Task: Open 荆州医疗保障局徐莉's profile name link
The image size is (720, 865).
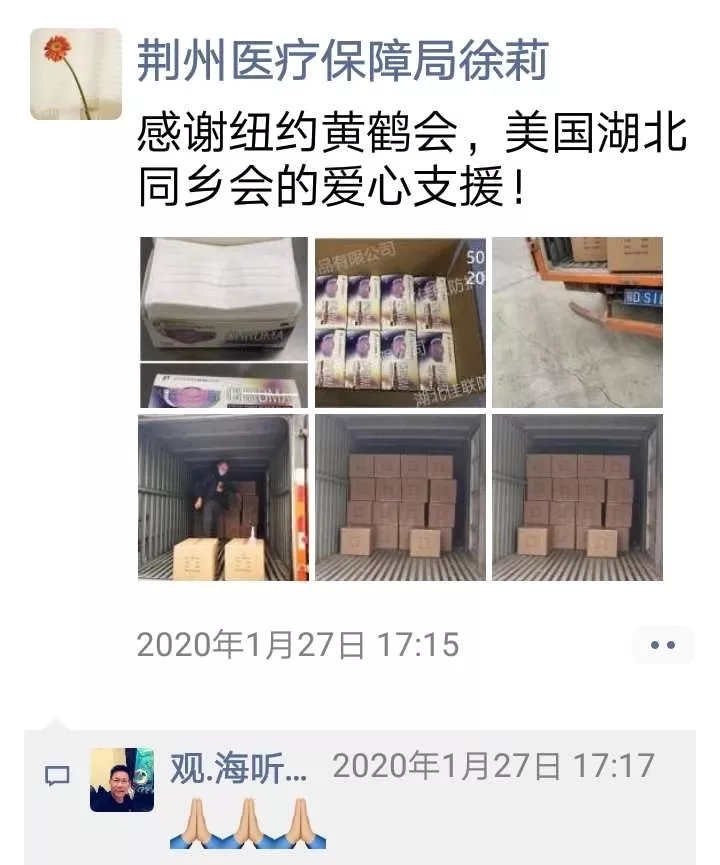Action: tap(342, 62)
